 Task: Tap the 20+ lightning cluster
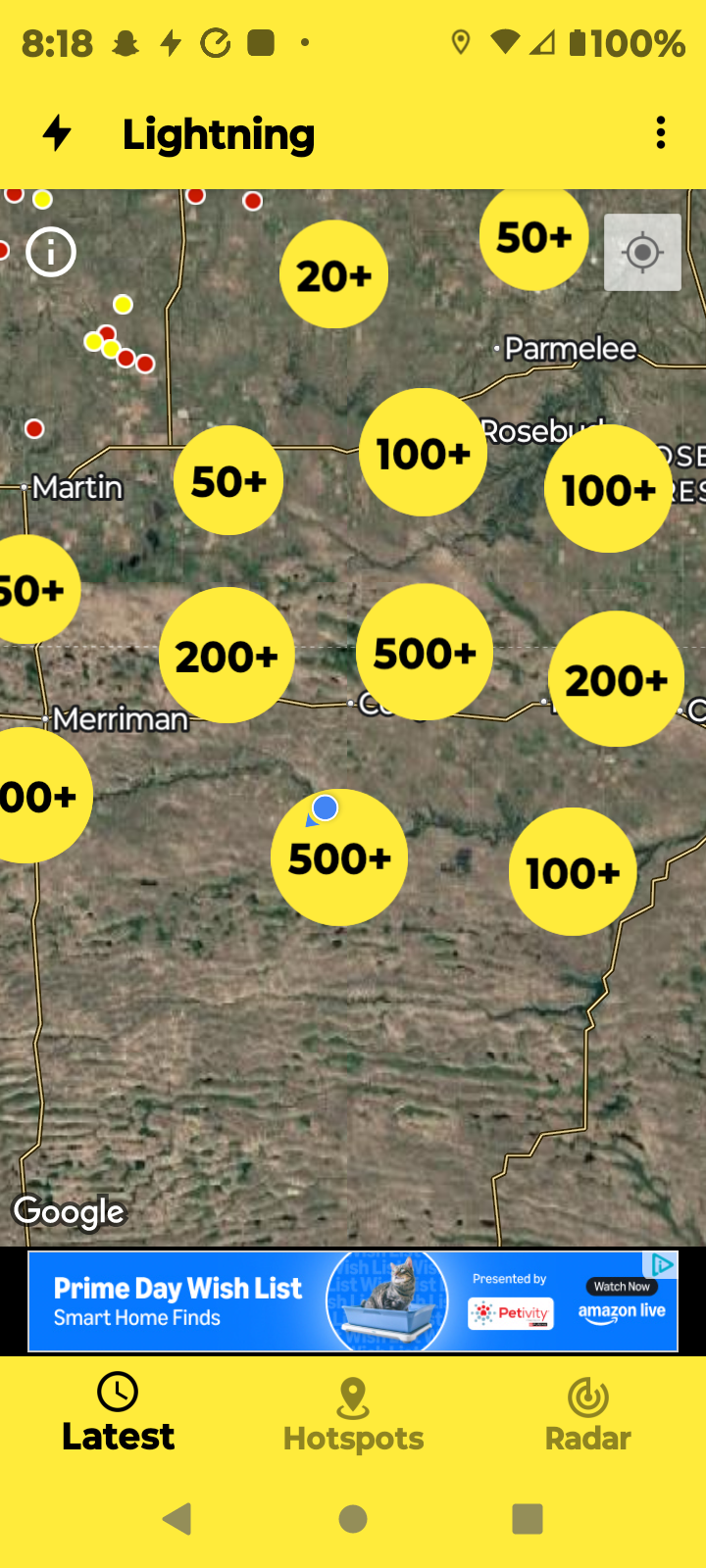coord(334,274)
